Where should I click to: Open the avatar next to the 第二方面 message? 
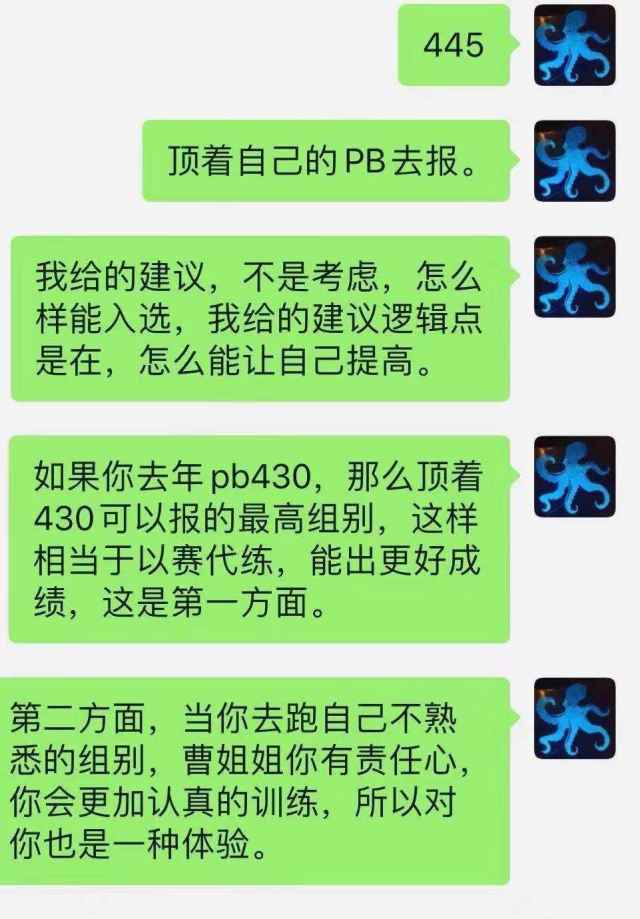574,717
